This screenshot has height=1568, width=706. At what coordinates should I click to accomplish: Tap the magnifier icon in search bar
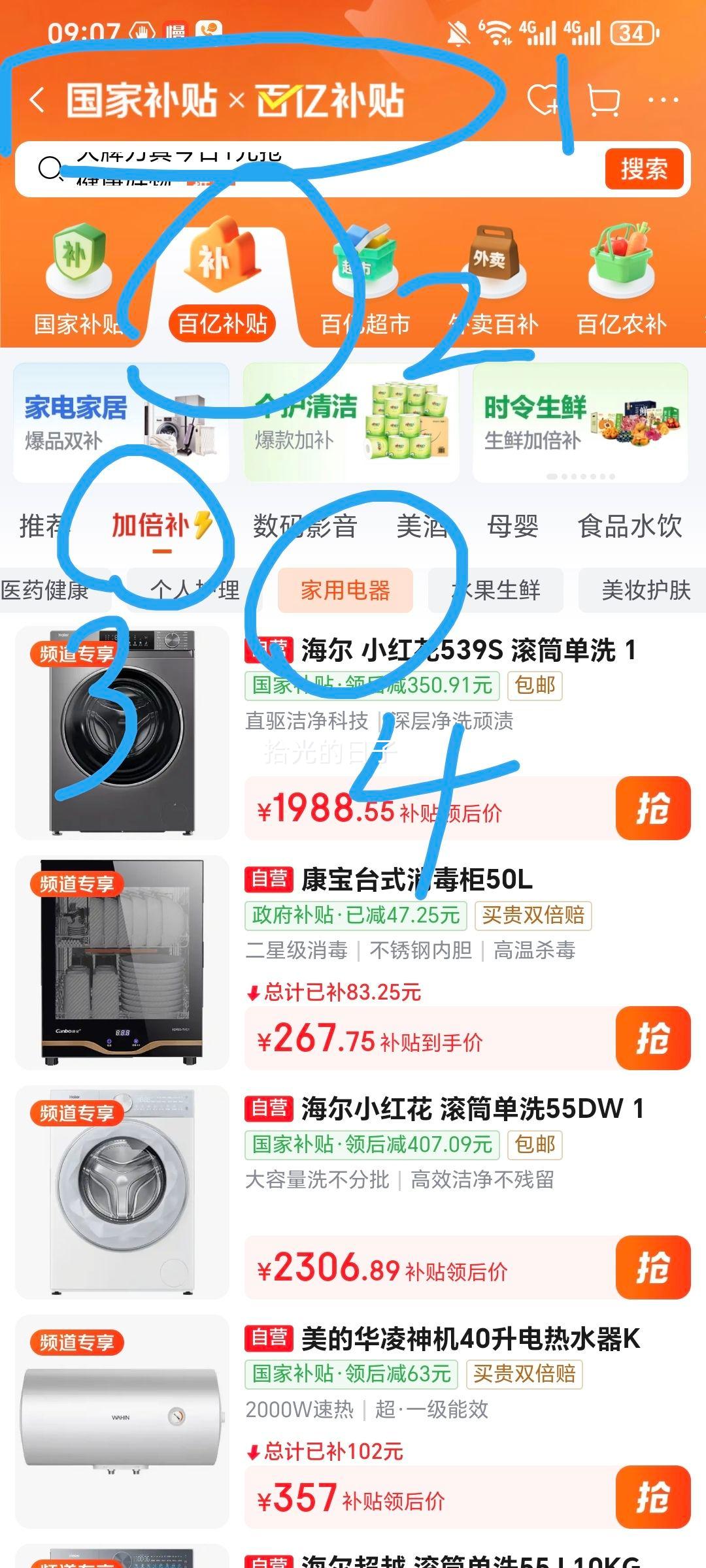point(49,169)
